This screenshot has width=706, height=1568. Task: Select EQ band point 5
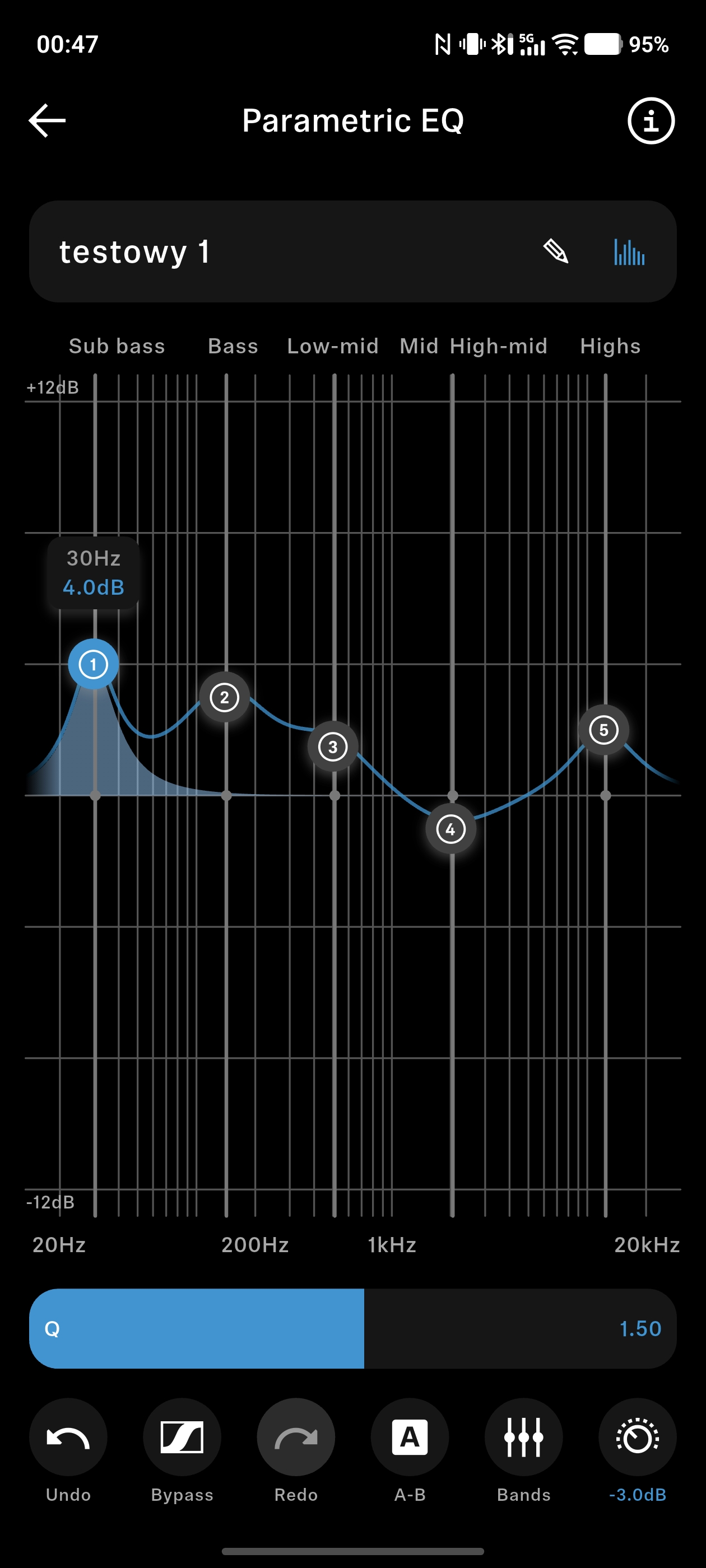(603, 730)
